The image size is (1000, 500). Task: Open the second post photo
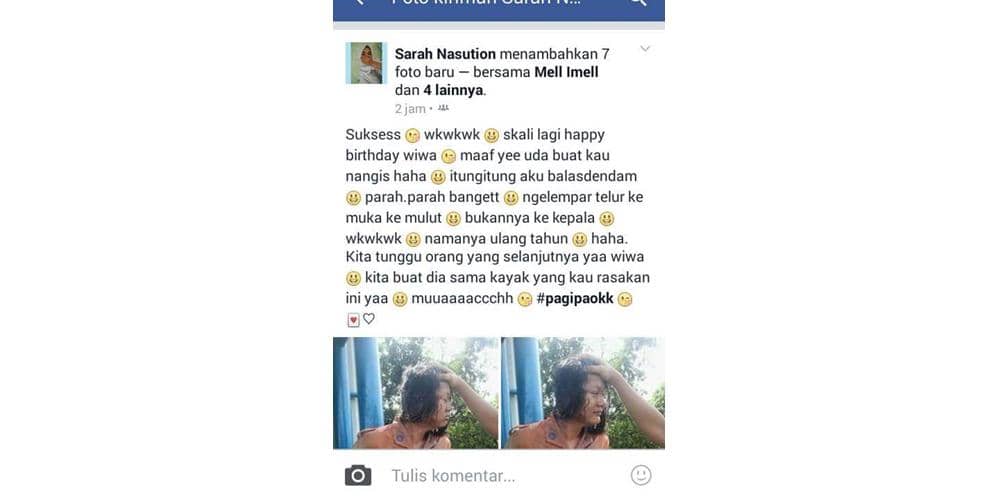tap(583, 393)
